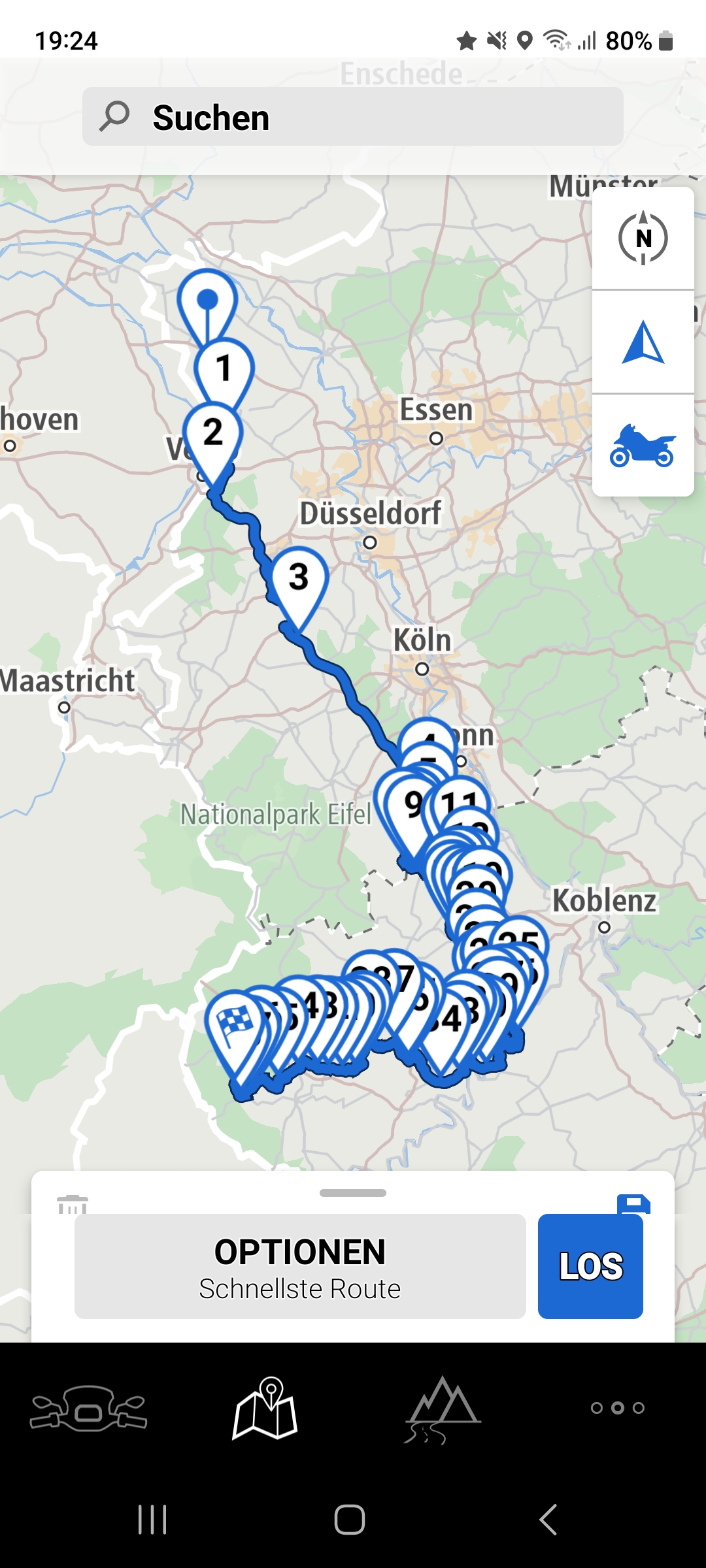Switch to the map planning tab
Screen dimensions: 706x1568
tap(265, 1408)
